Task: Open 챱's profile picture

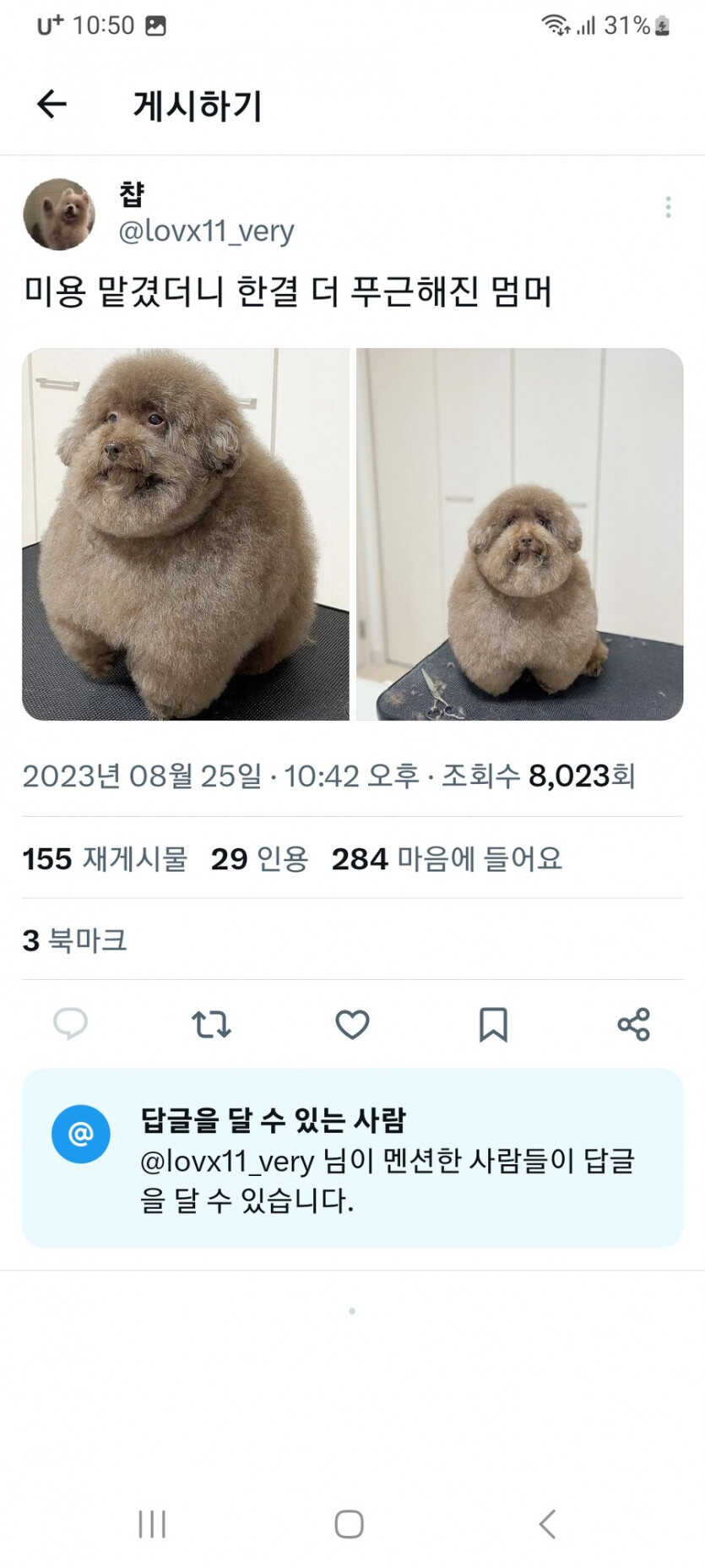Action: click(59, 214)
